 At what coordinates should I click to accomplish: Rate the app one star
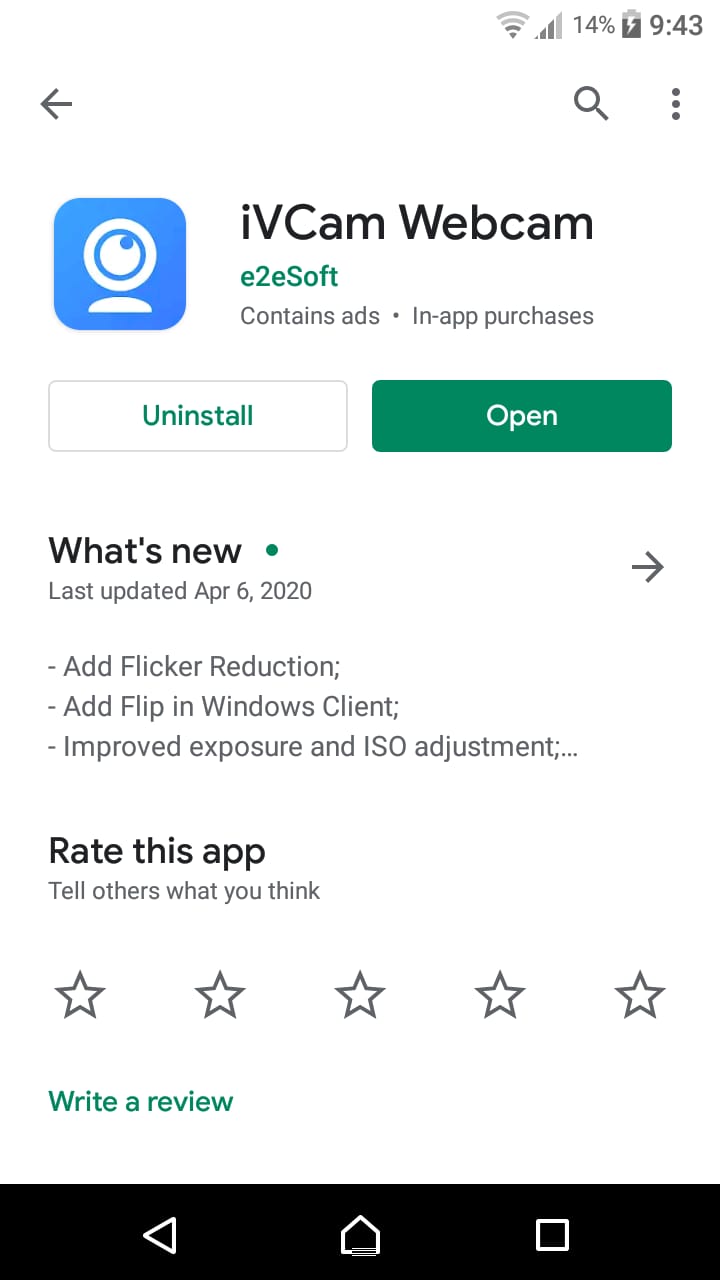(x=80, y=997)
